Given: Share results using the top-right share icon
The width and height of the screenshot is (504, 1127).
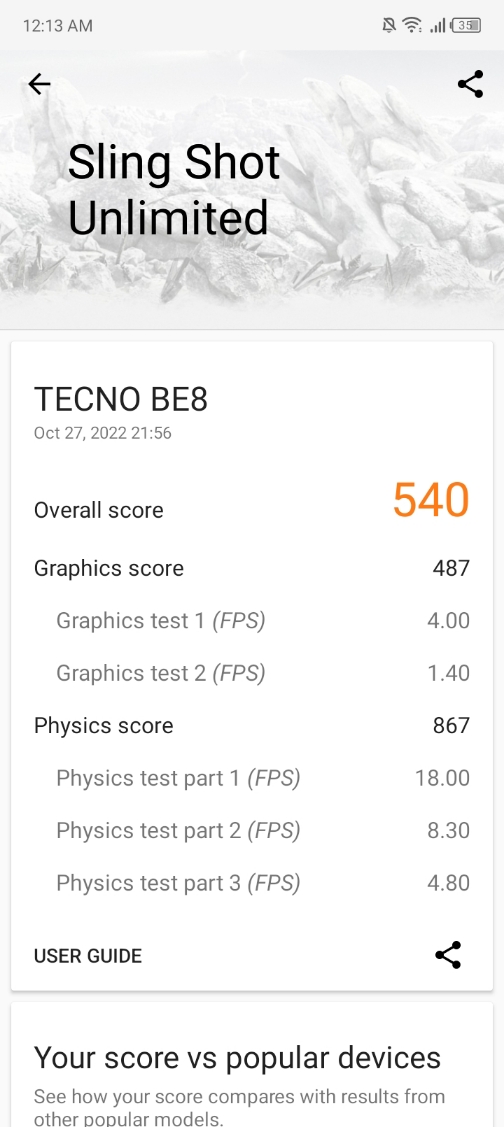Looking at the screenshot, I should [x=470, y=84].
